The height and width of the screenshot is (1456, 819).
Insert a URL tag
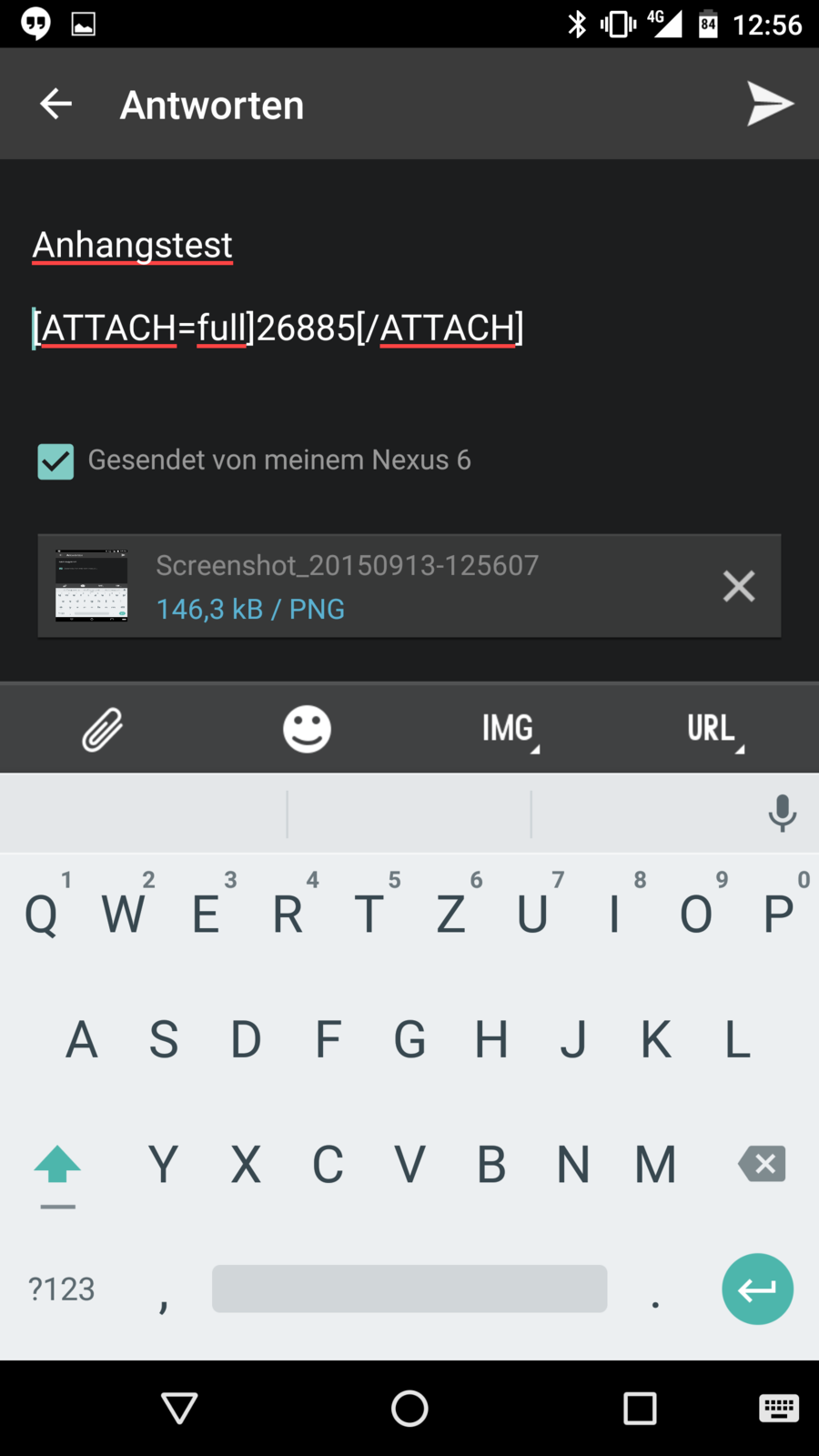(x=713, y=729)
